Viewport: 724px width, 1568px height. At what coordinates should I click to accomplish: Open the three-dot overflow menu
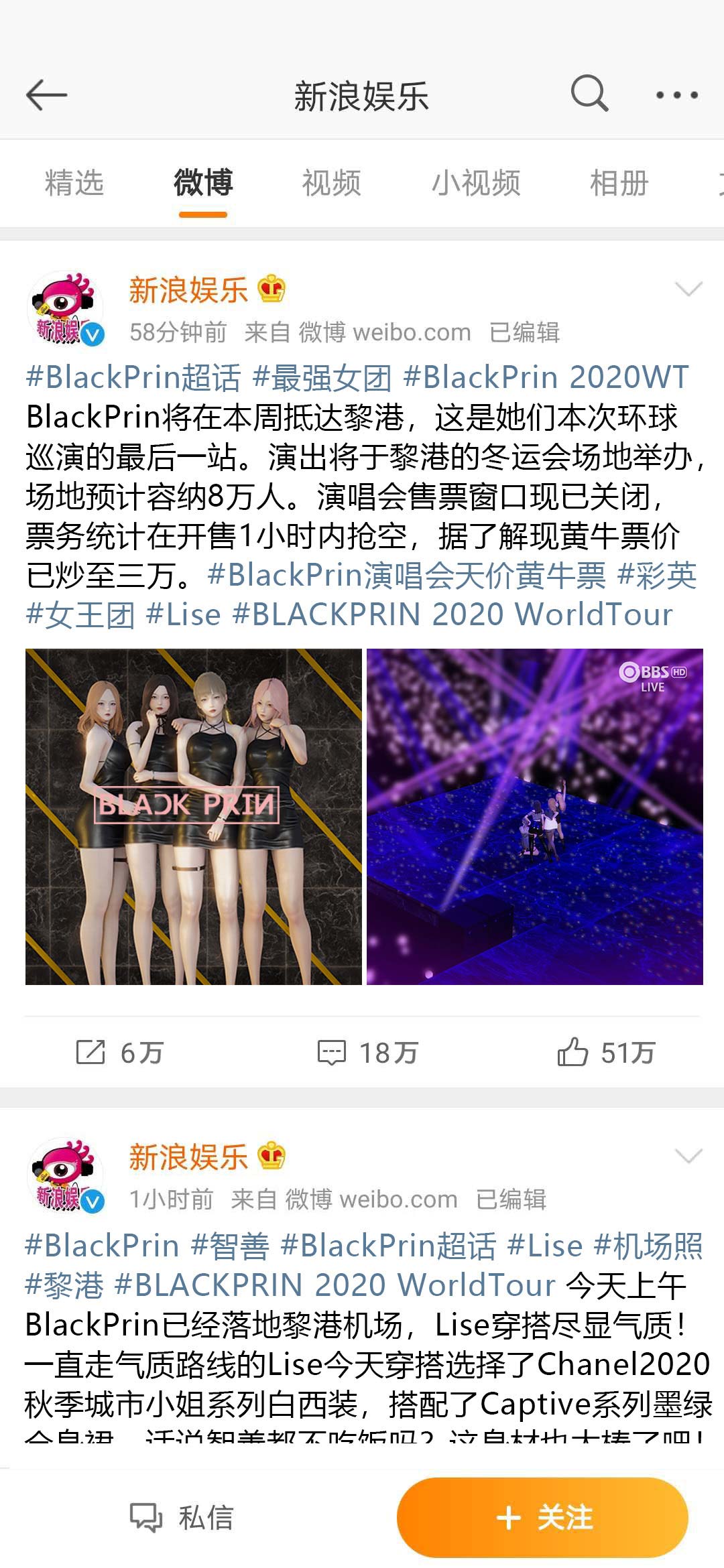coord(676,95)
